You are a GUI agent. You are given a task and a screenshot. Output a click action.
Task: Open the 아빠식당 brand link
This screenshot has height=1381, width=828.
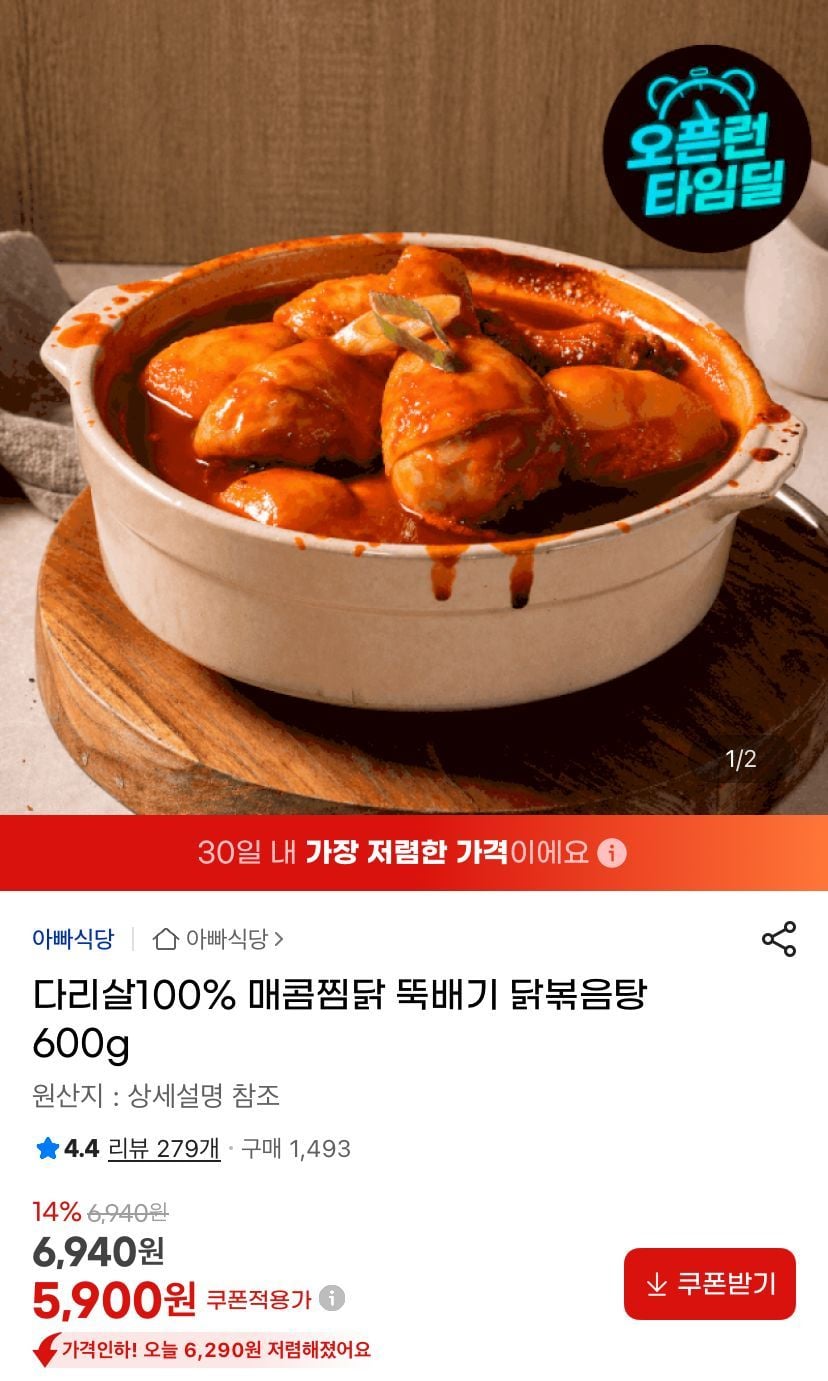(73, 939)
